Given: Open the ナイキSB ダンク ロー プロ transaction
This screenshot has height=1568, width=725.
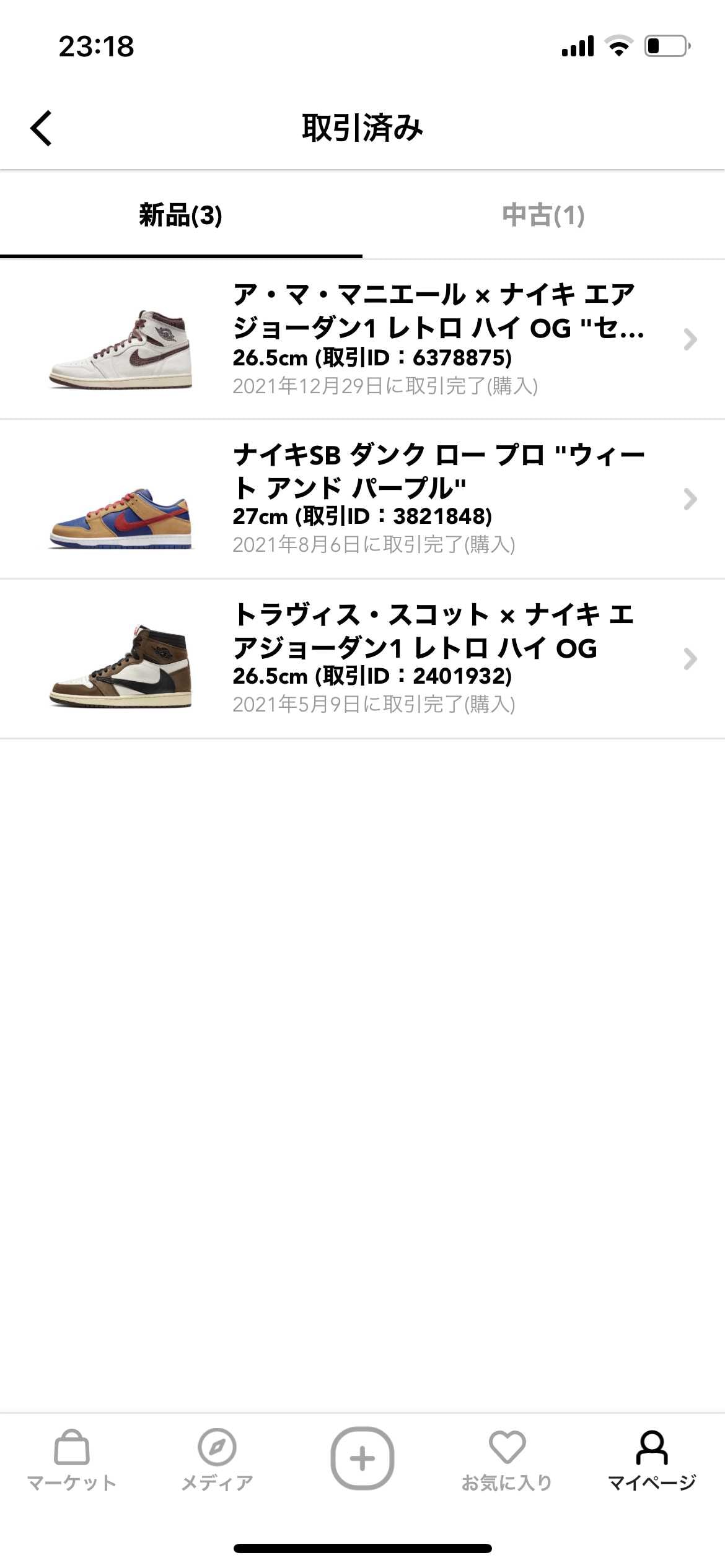Looking at the screenshot, I should click(x=362, y=499).
